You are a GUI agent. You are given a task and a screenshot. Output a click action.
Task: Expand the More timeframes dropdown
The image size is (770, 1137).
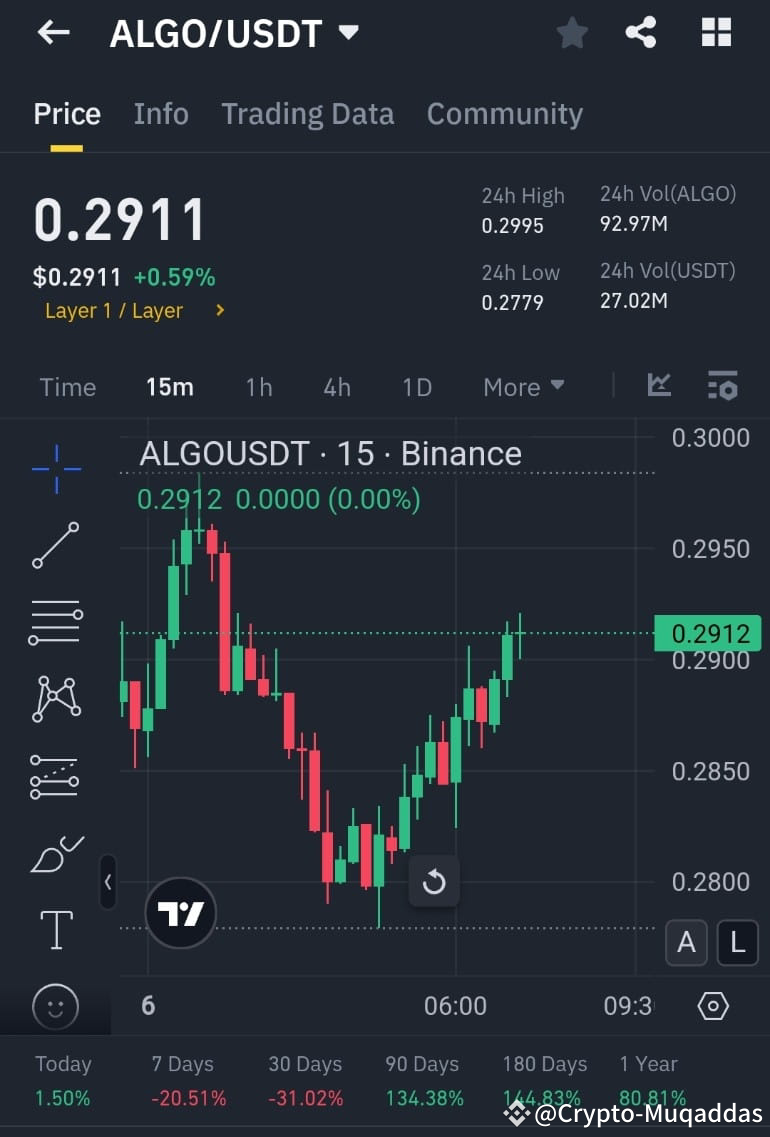point(523,387)
